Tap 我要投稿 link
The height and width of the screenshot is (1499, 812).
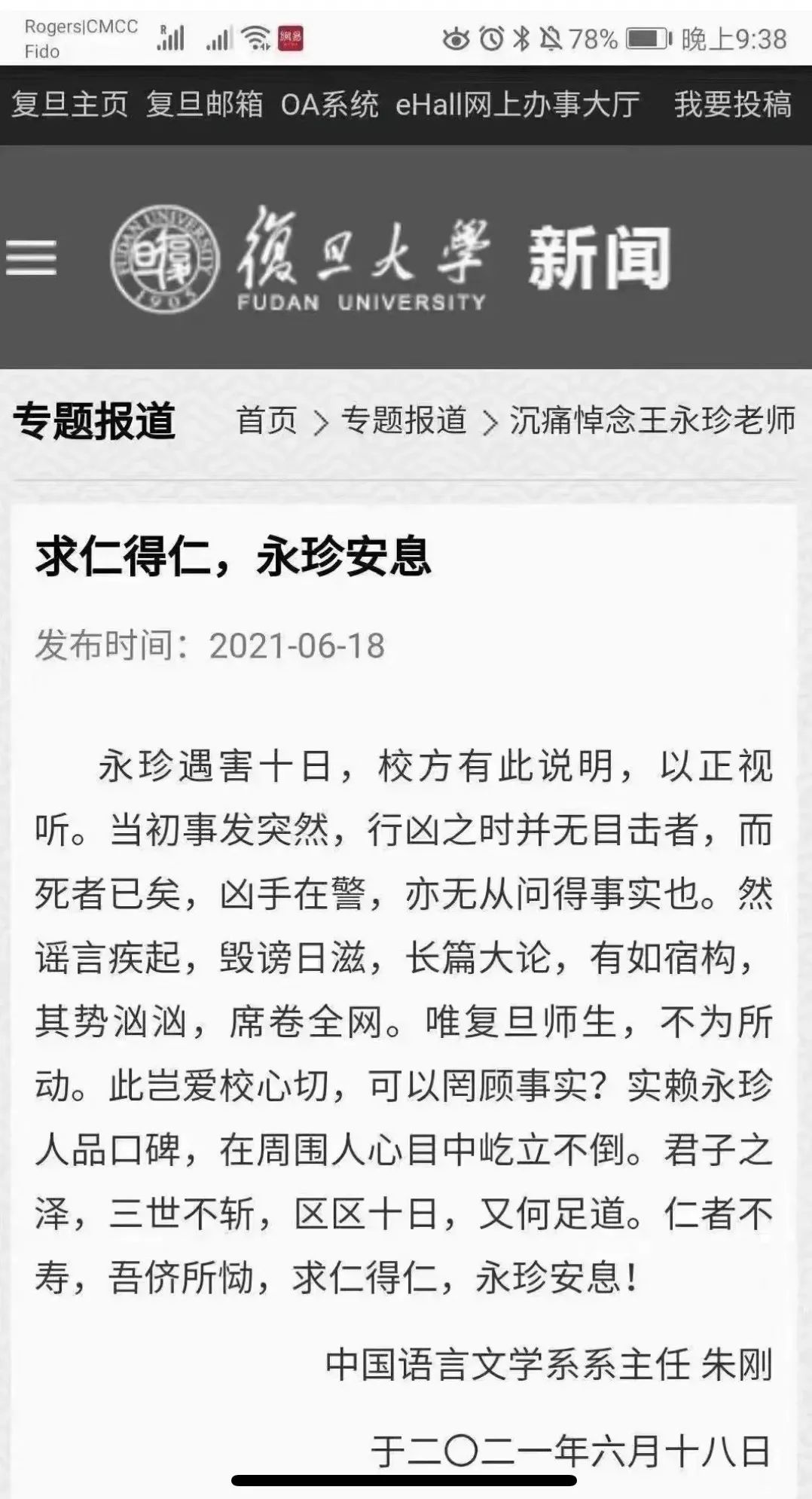pyautogui.click(x=733, y=104)
